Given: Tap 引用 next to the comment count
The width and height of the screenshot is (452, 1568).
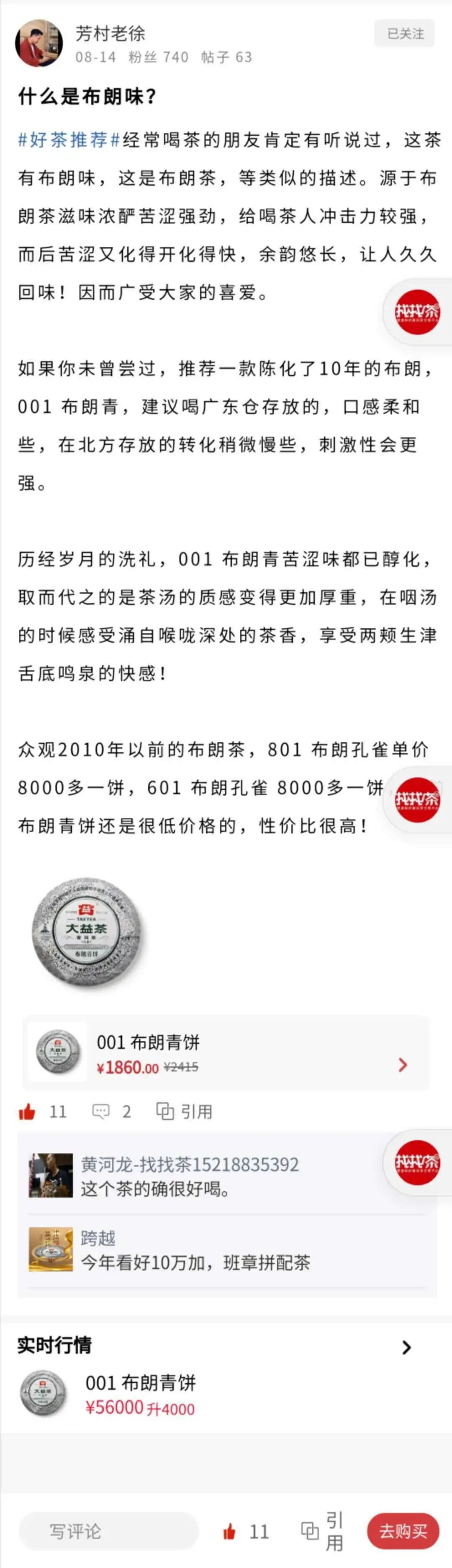Looking at the screenshot, I should click(184, 1112).
